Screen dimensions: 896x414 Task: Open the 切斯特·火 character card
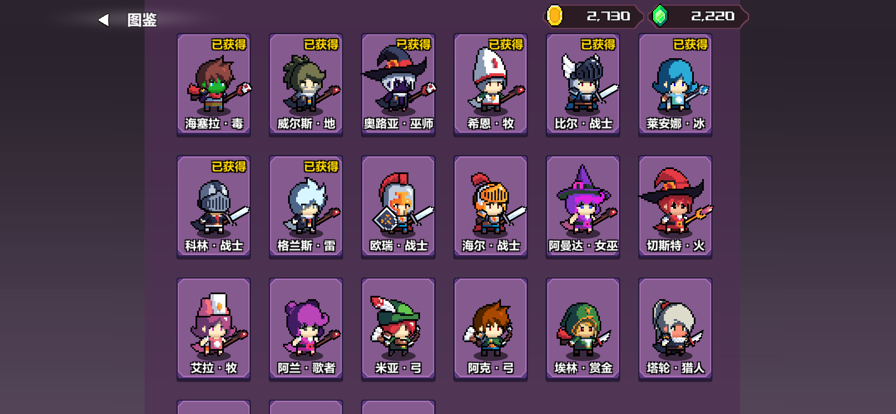pyautogui.click(x=675, y=207)
